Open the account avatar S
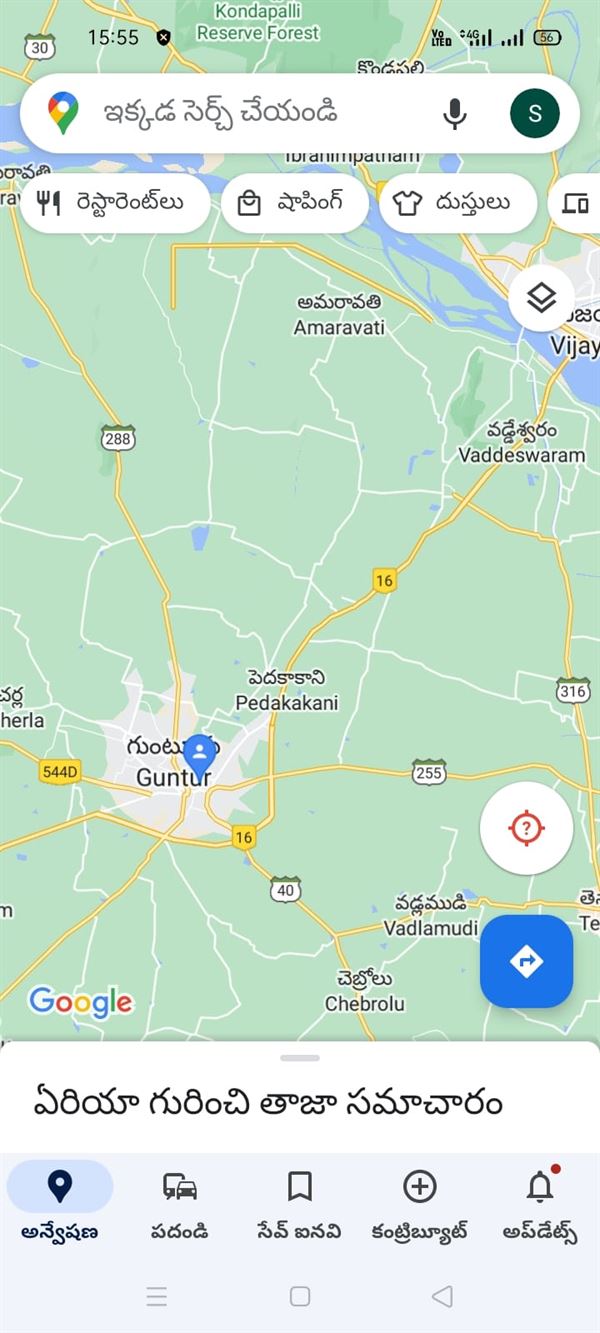Image resolution: width=600 pixels, height=1333 pixels. coord(535,113)
